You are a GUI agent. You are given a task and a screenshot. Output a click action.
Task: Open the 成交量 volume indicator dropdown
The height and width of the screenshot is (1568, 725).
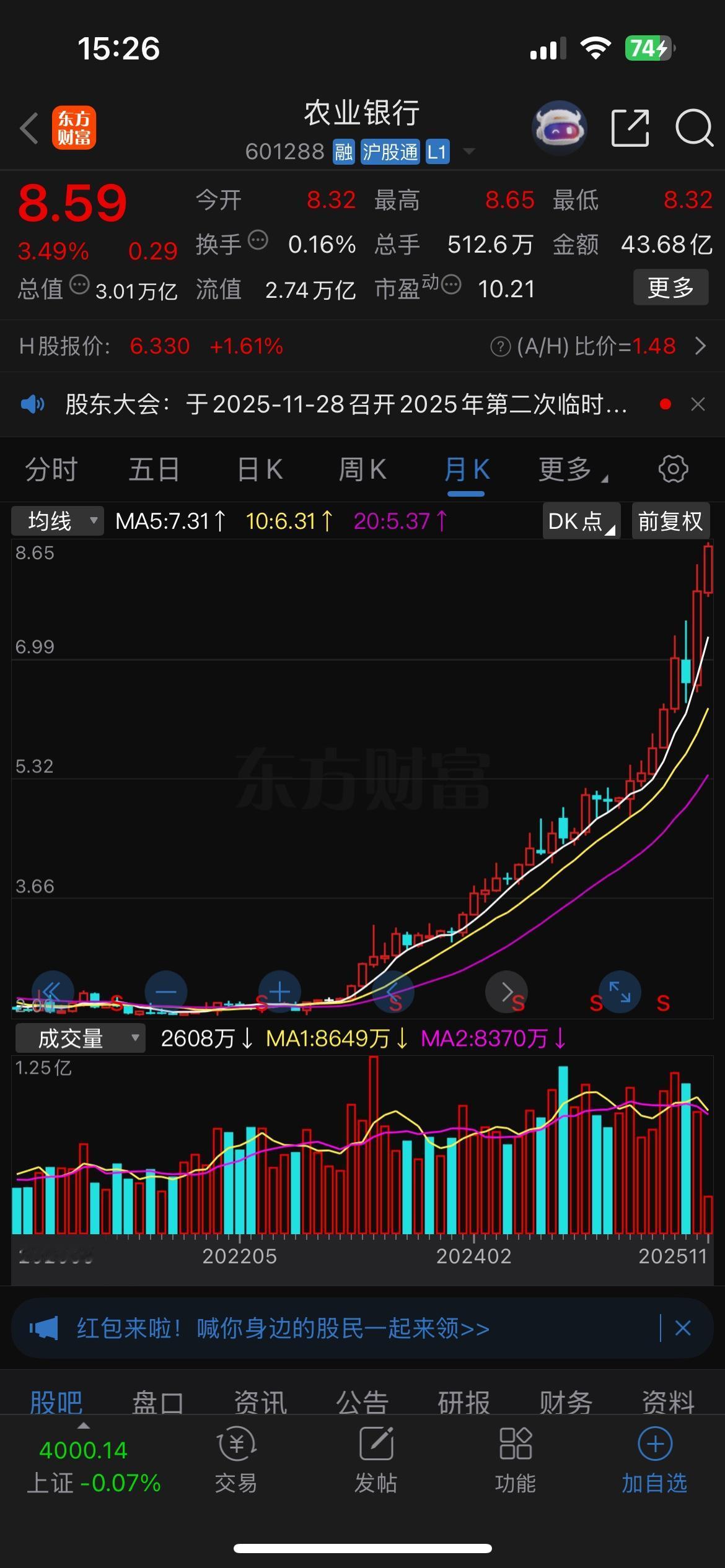tap(79, 1038)
